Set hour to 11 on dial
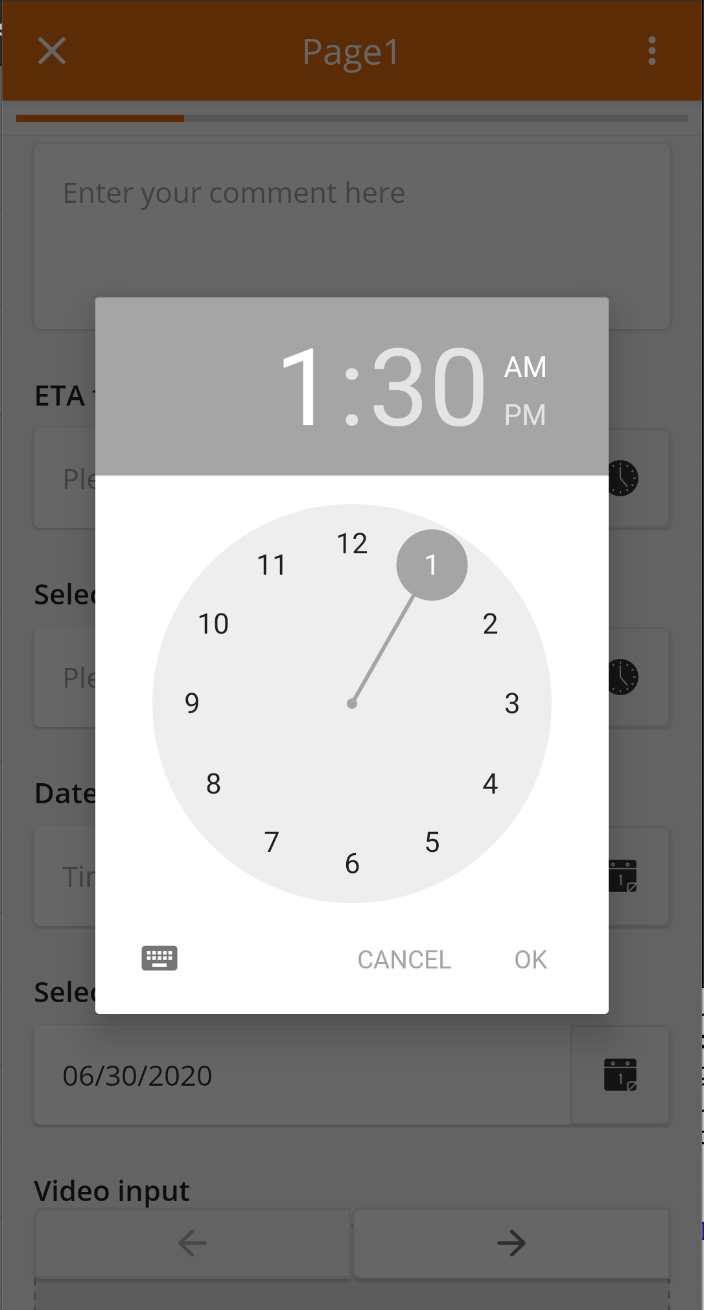 pos(271,564)
